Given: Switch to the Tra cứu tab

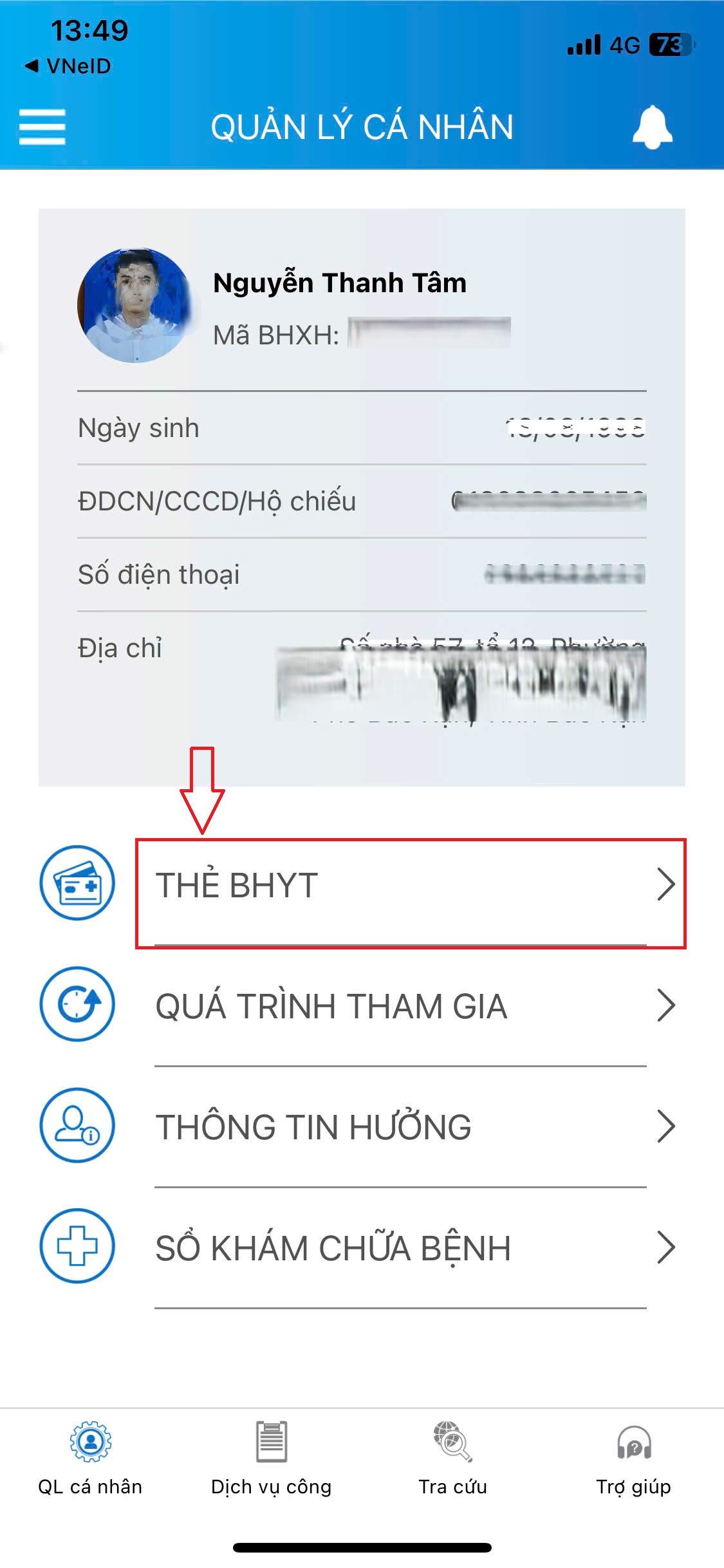Looking at the screenshot, I should (452, 1474).
